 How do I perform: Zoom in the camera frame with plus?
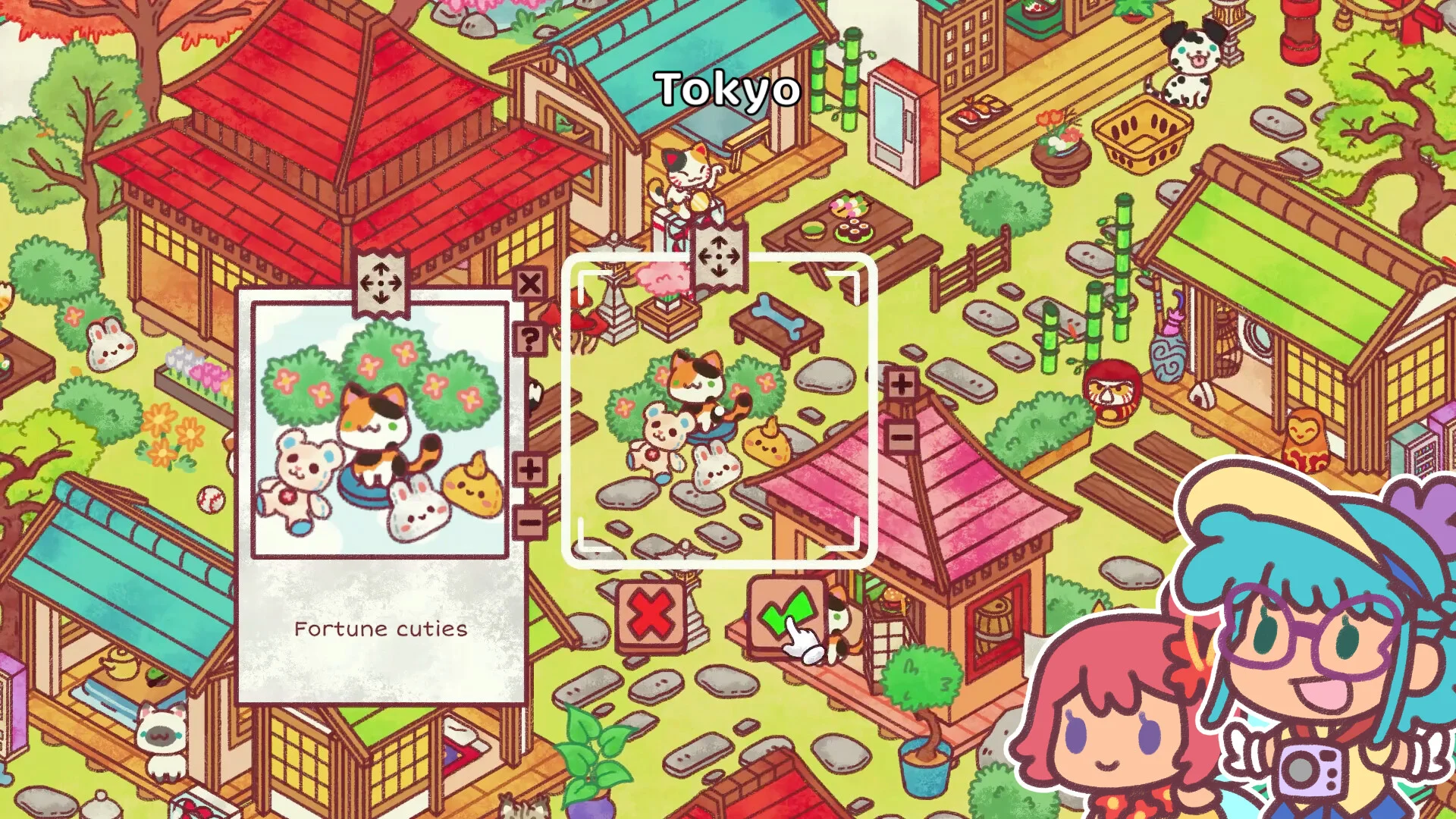901,384
